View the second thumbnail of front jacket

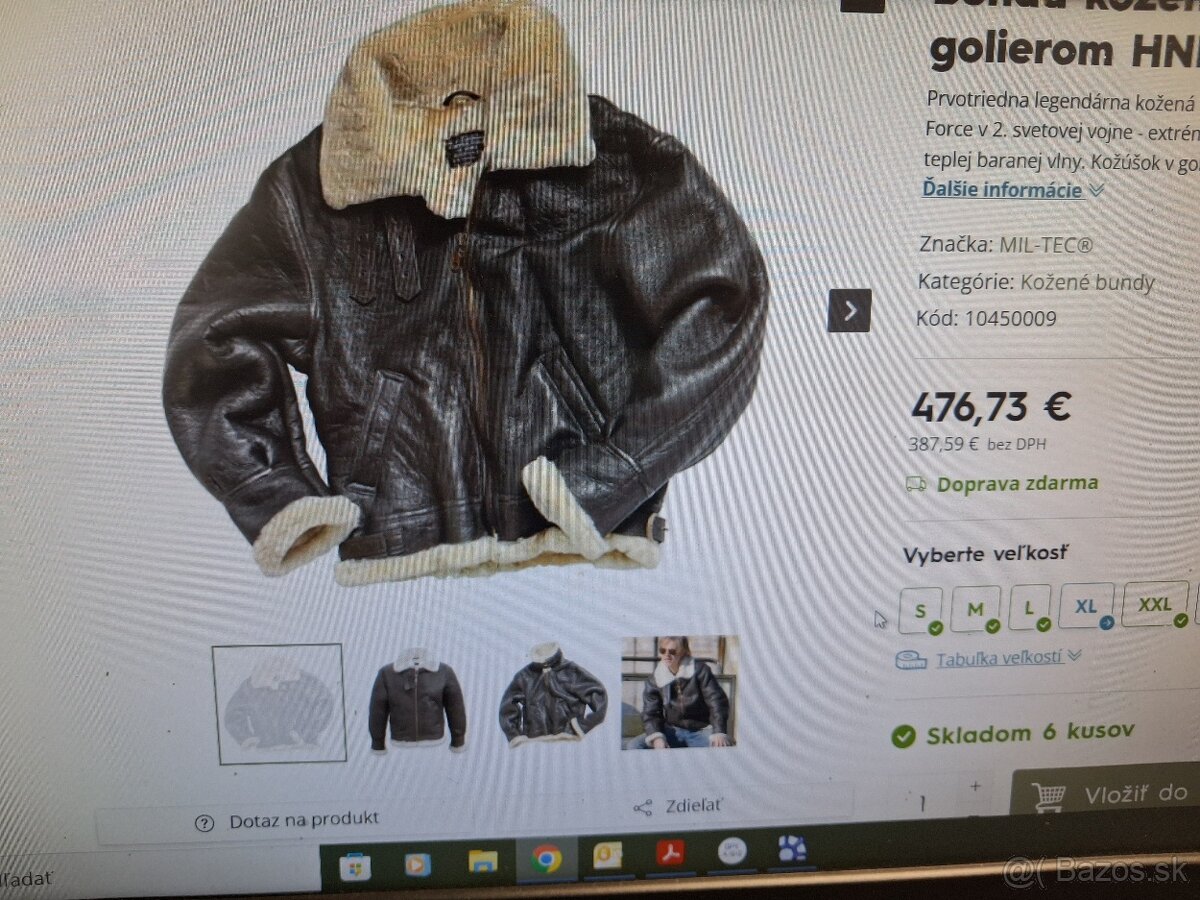tap(417, 700)
